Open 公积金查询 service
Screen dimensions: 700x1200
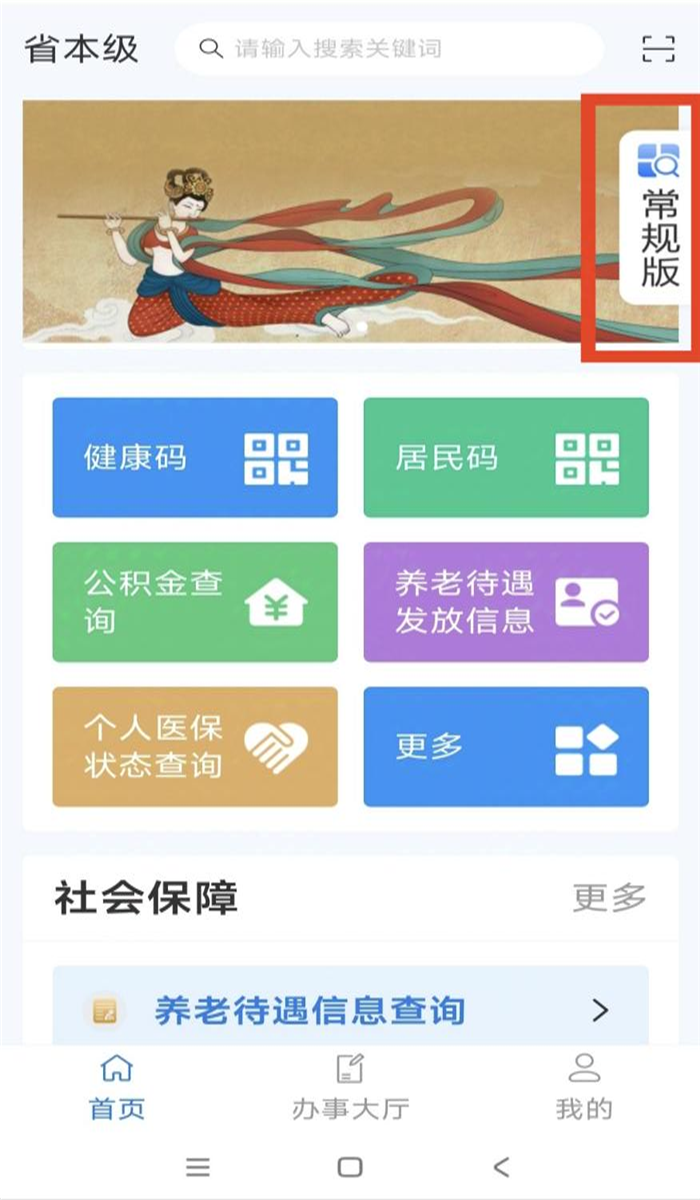coord(195,602)
